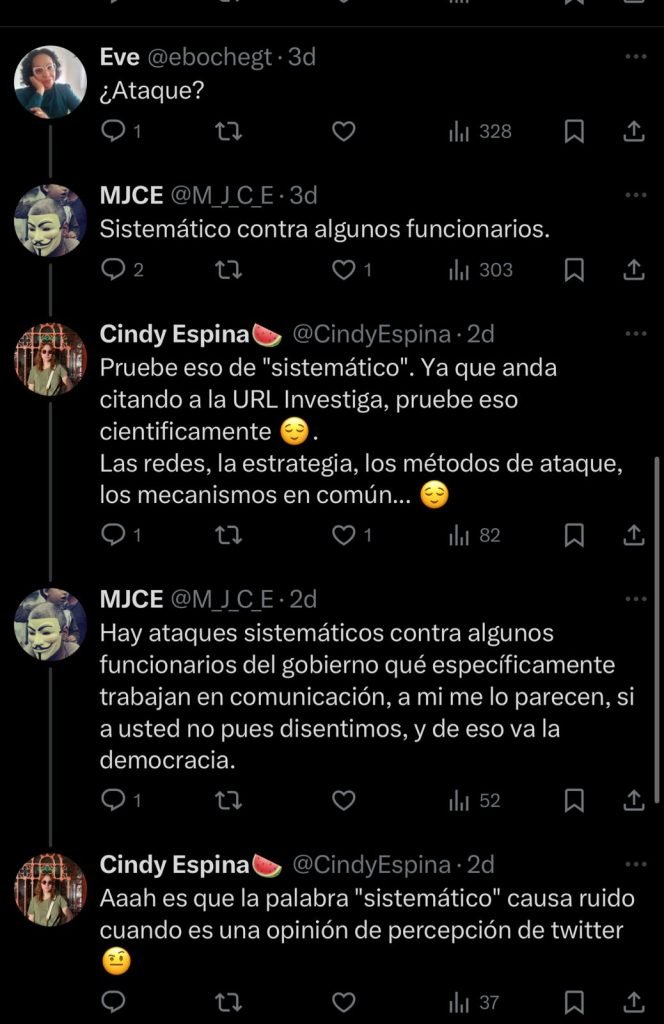Like MJCE's "Sistemático contra algunos funcionarios" tweet
Viewport: 664px width, 1024px height.
click(344, 269)
